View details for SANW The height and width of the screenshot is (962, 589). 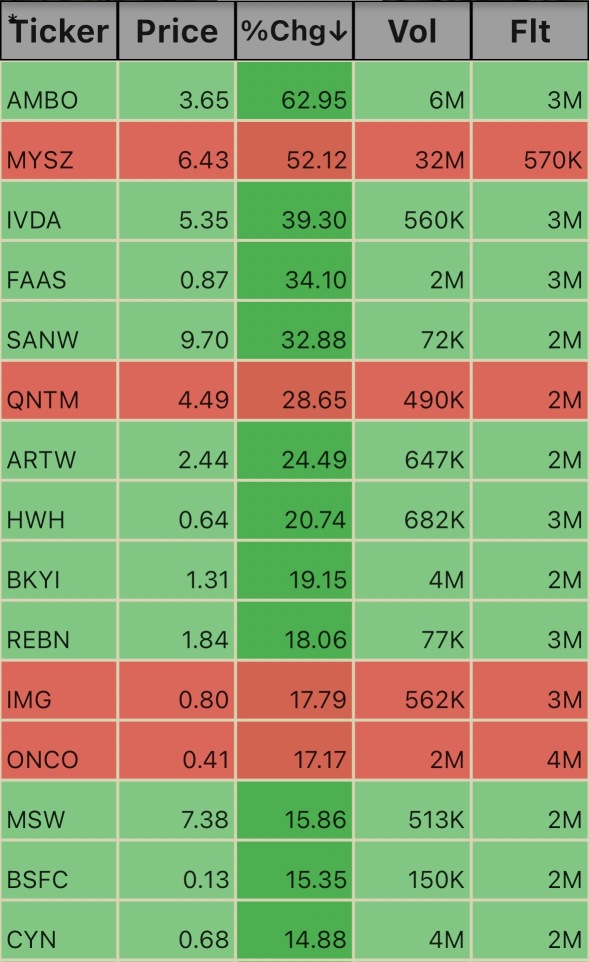click(x=294, y=331)
